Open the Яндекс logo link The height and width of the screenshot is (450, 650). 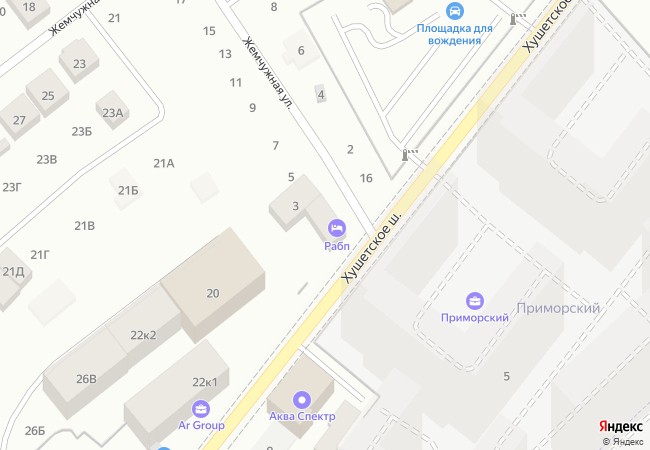[621, 426]
